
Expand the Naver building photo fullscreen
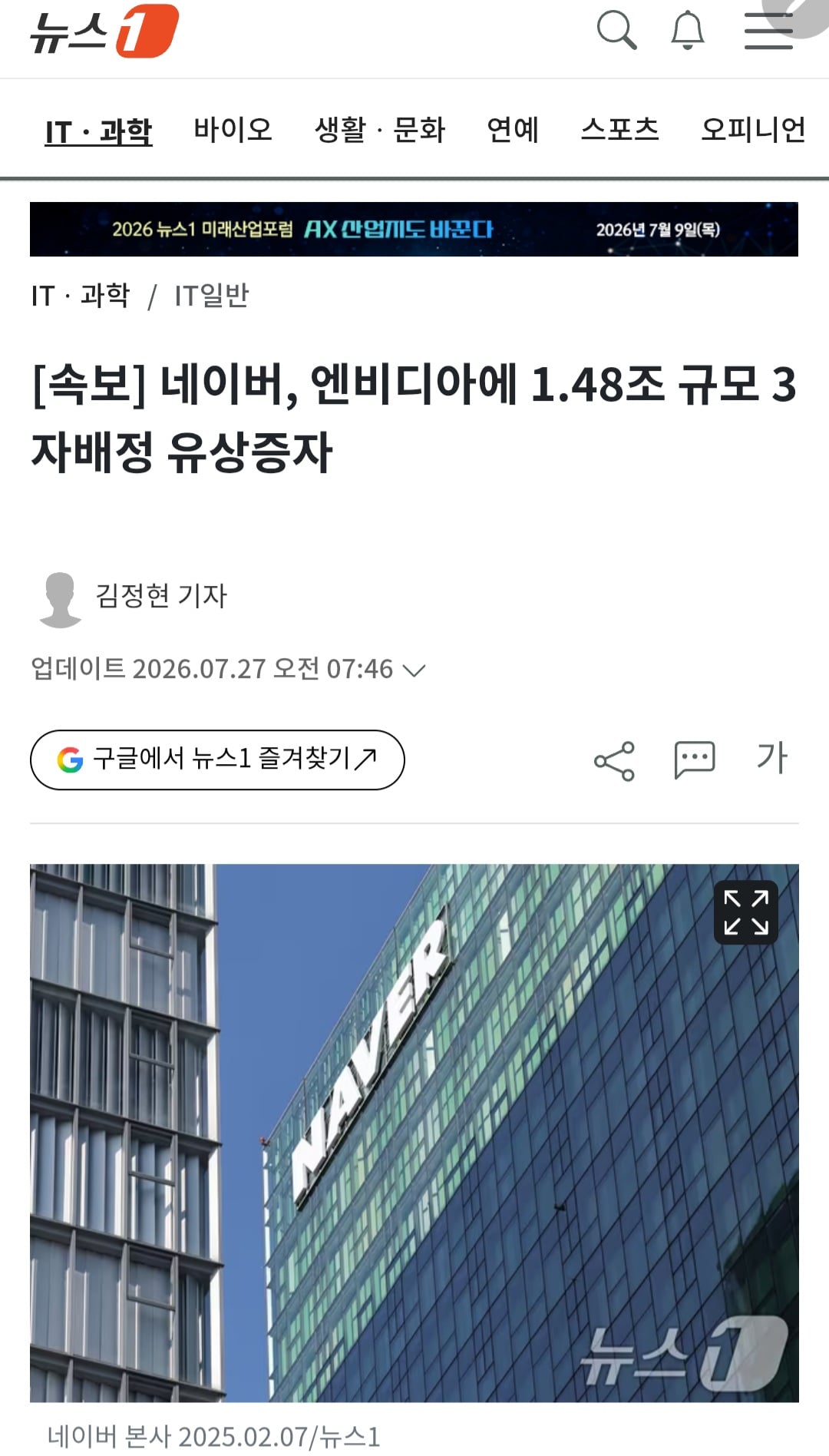point(745,912)
